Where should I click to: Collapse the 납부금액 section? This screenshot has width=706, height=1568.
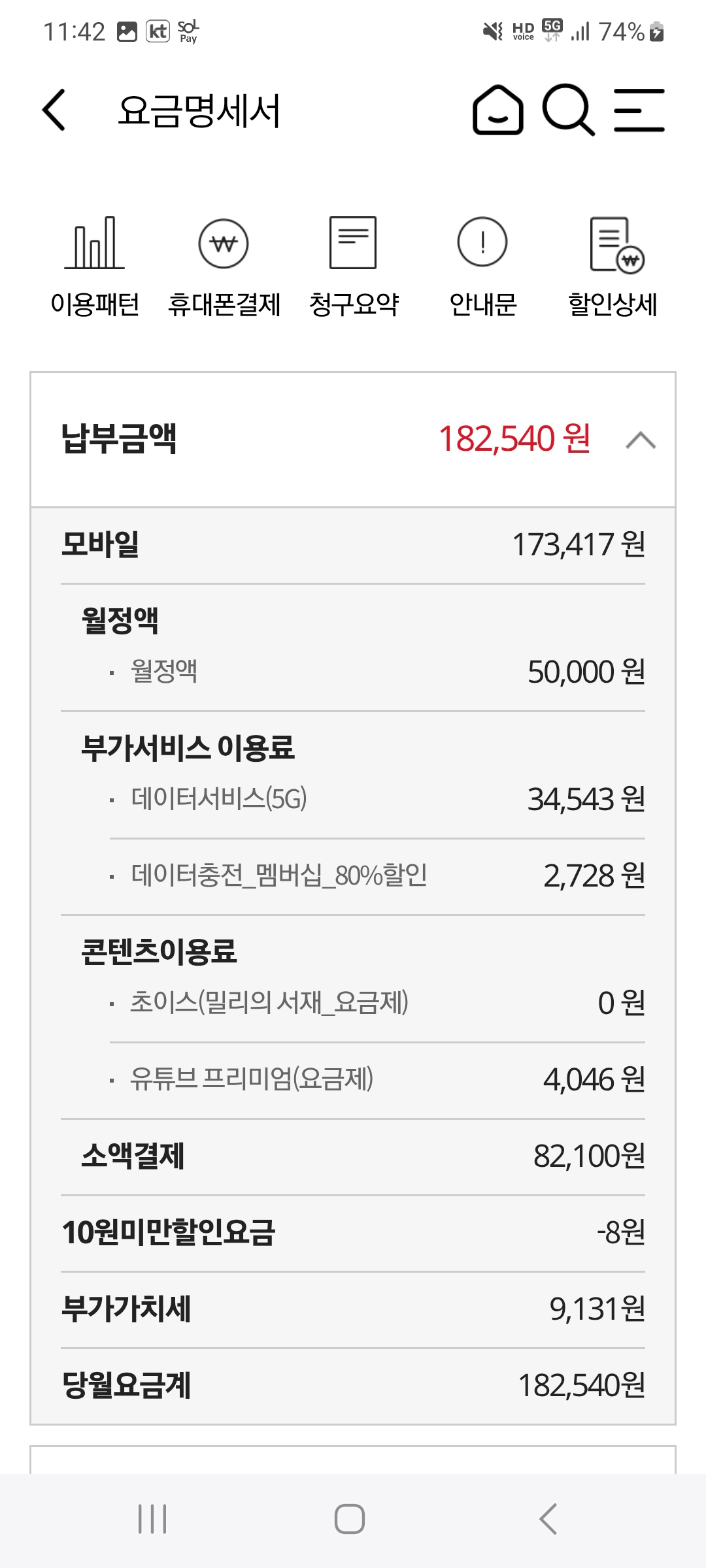click(641, 440)
